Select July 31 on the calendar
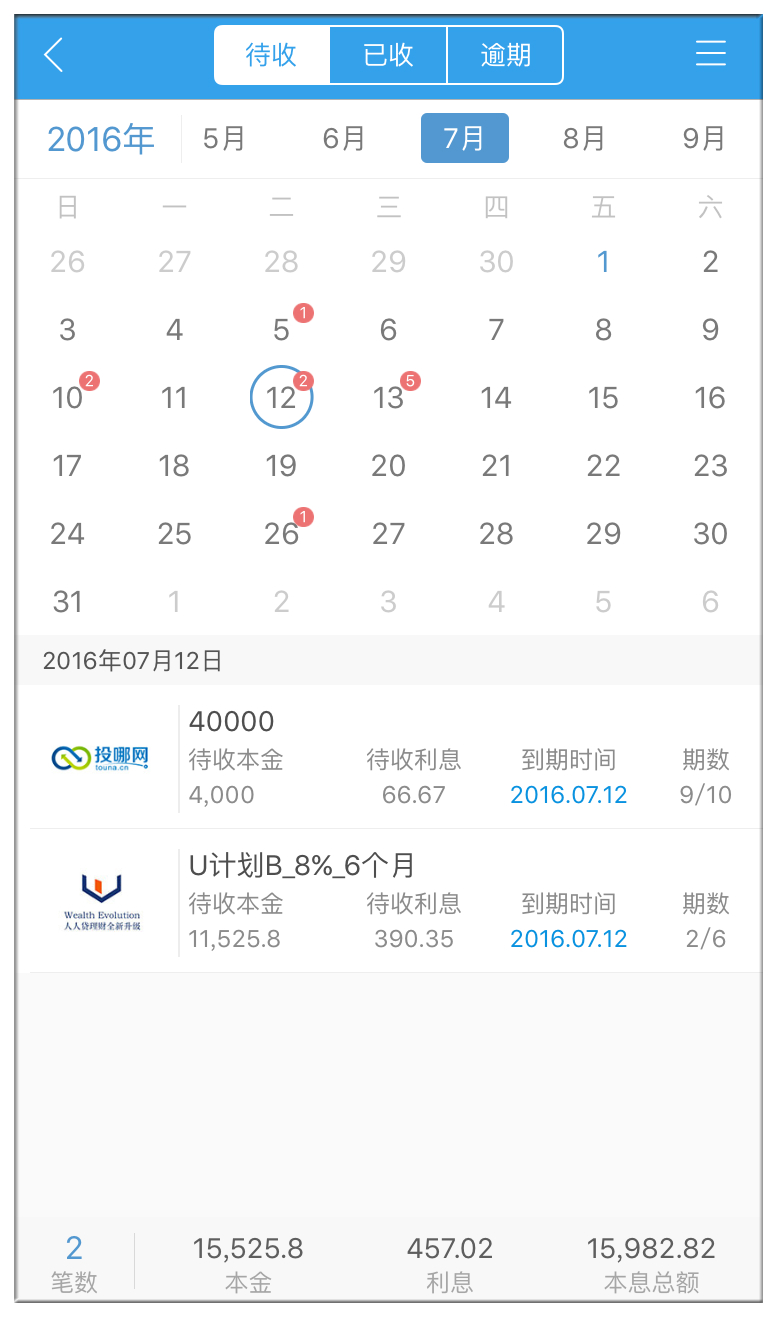This screenshot has width=777, height=1317. 68,602
